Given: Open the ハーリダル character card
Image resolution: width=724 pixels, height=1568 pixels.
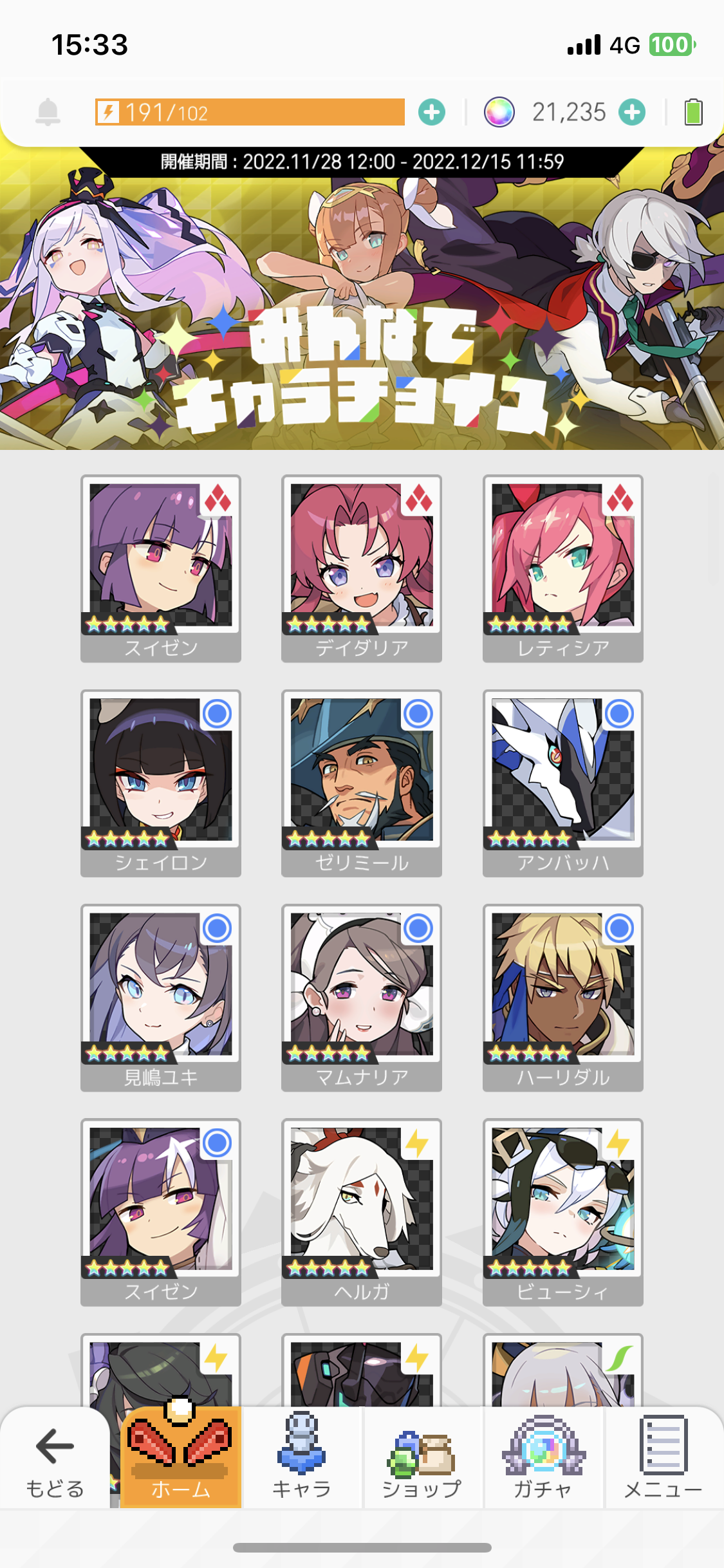Looking at the screenshot, I should [562, 996].
